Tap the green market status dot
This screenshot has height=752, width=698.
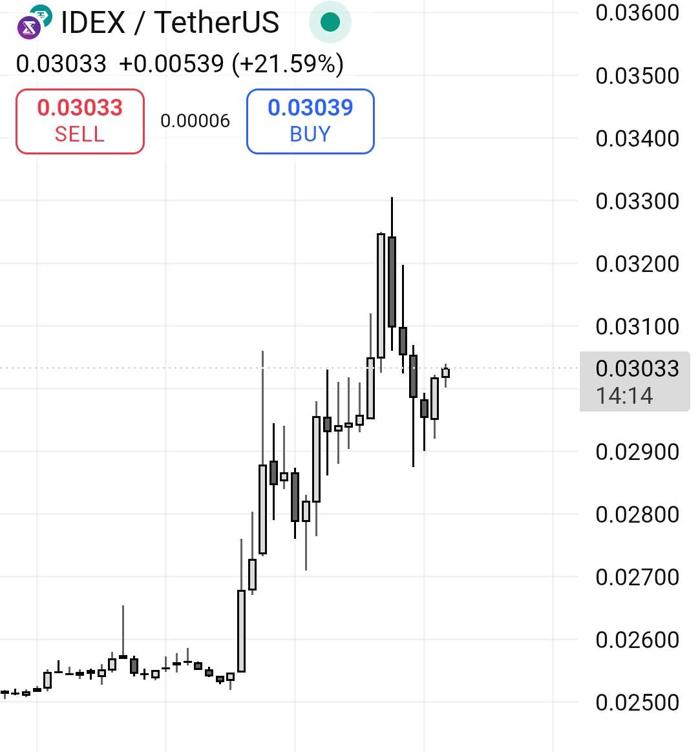(x=330, y=22)
